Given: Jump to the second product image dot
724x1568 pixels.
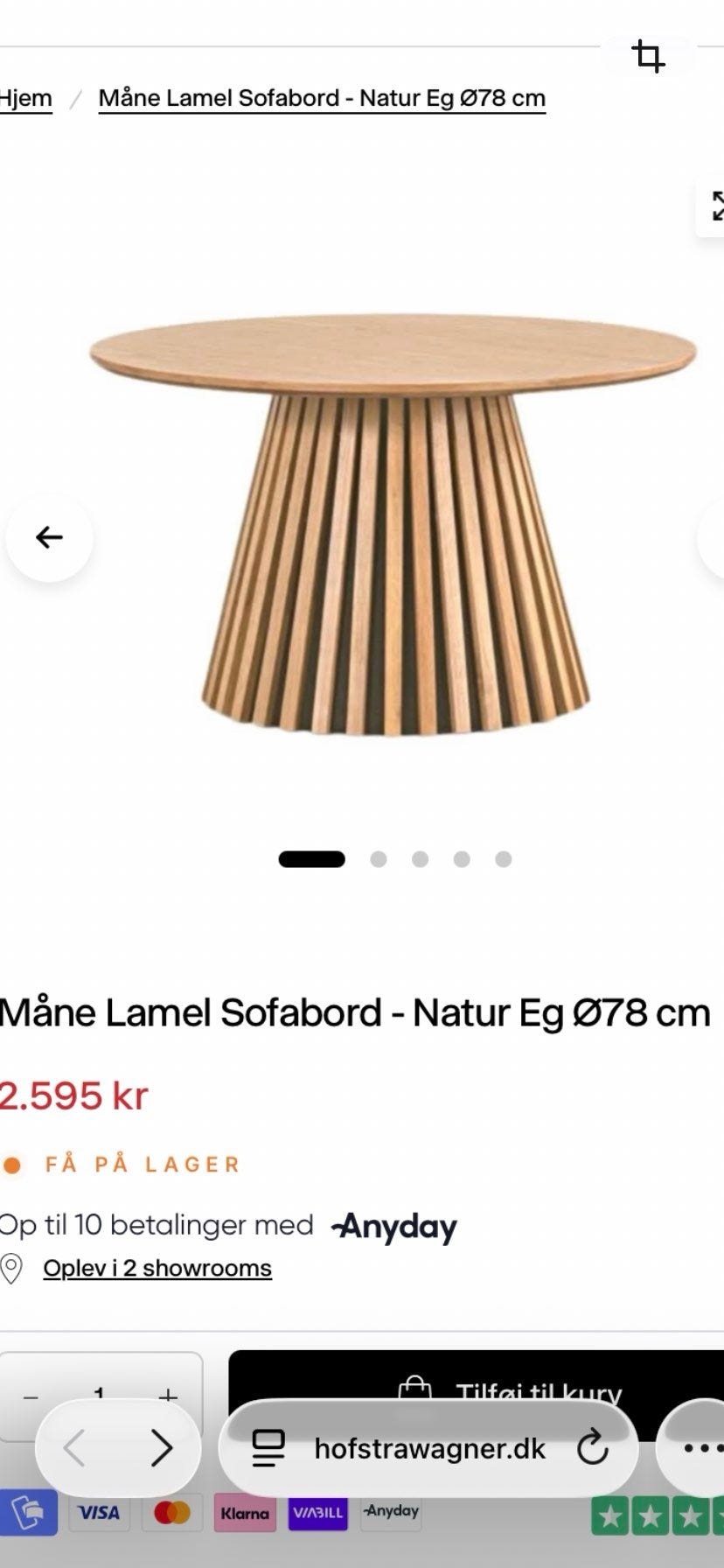Looking at the screenshot, I should pos(379,859).
